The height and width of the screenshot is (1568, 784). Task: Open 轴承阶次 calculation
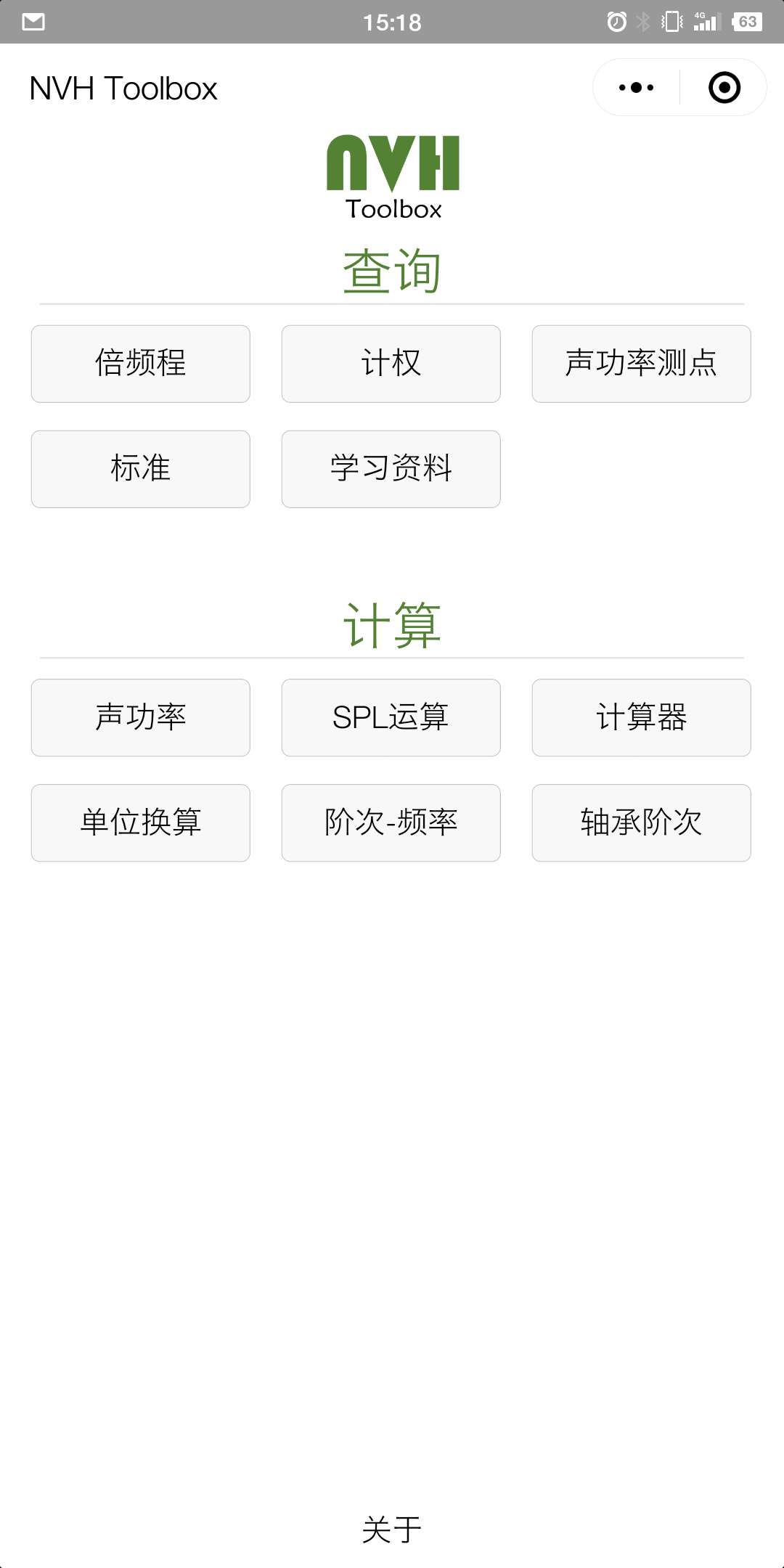tap(641, 822)
